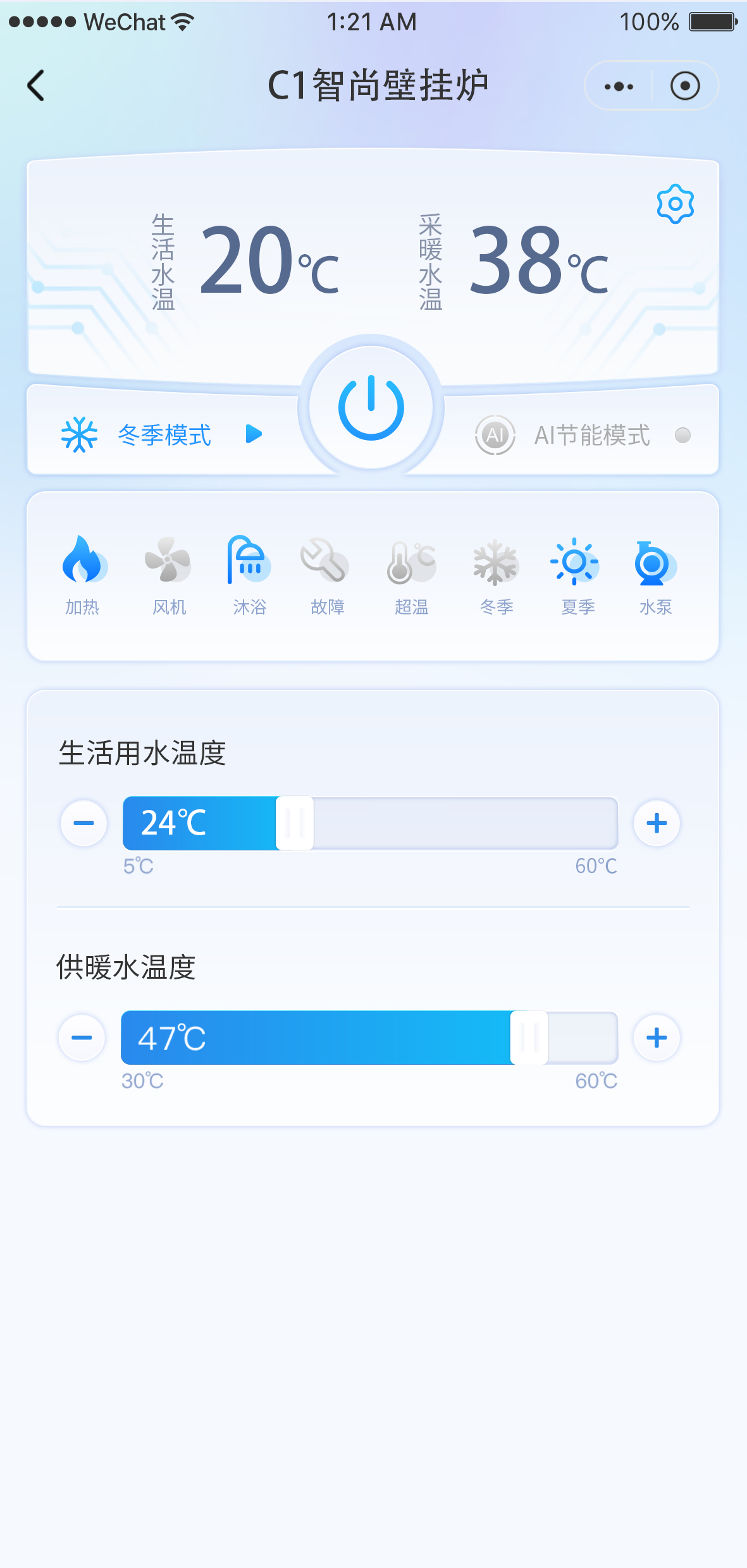Screen dimensions: 747x1568
Task: Increase 生活用水温度 with the plus button
Action: [x=657, y=823]
